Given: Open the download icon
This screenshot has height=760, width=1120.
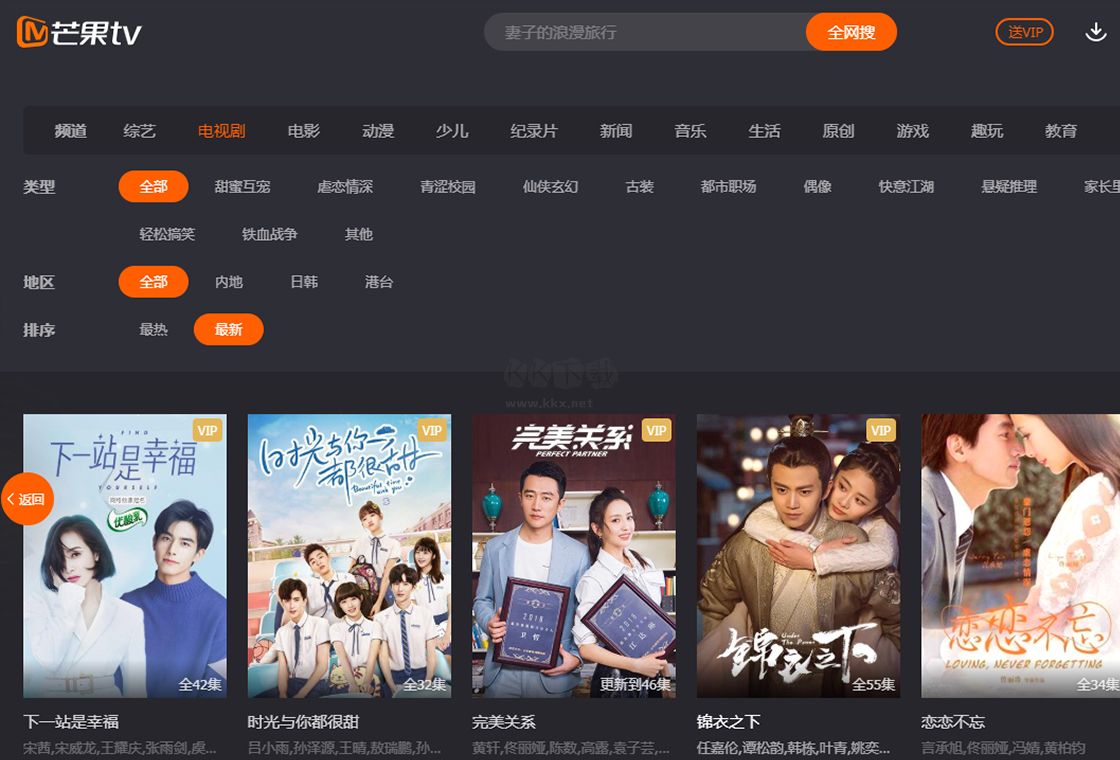Looking at the screenshot, I should click(1095, 32).
